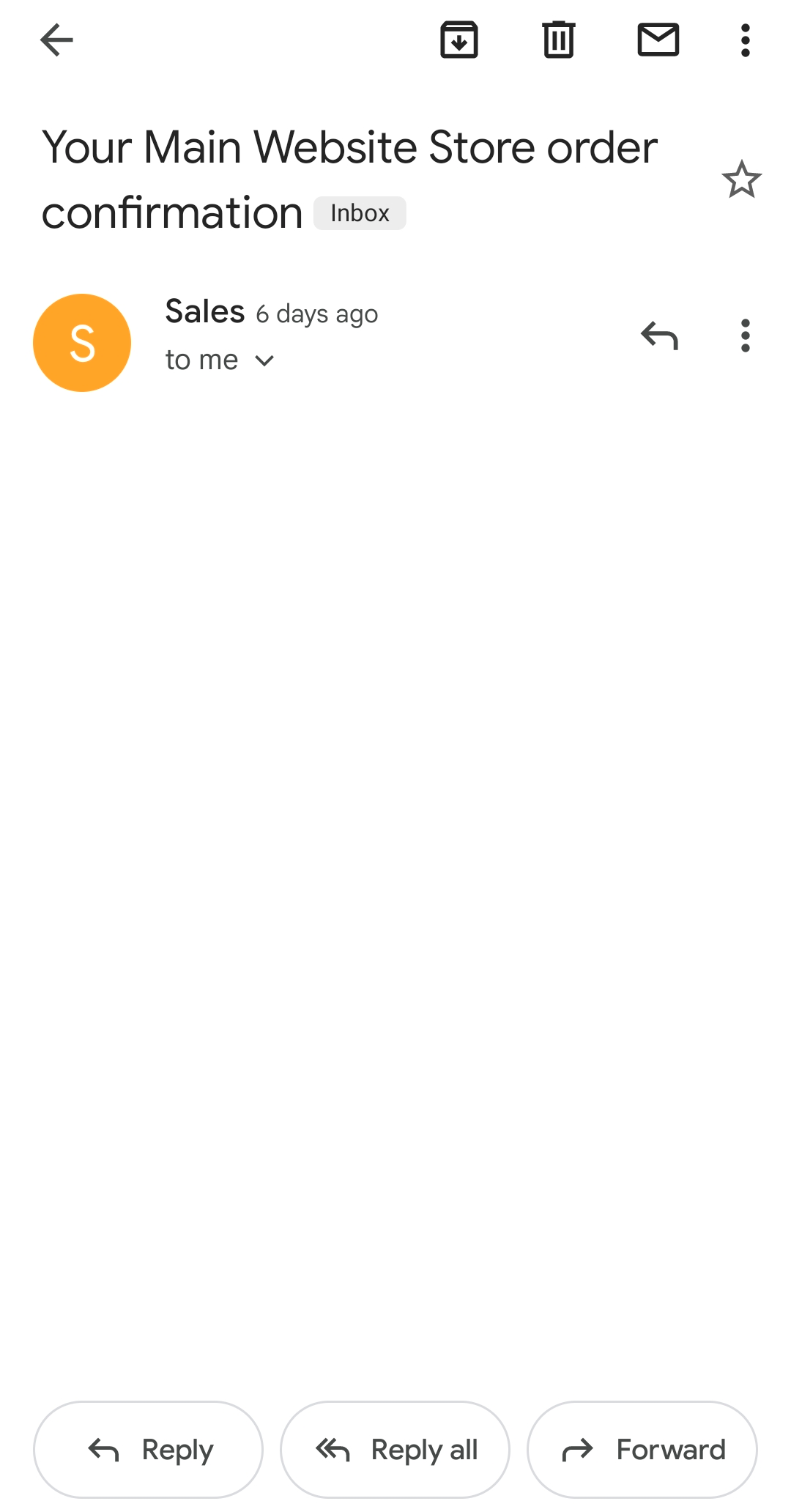Star this email
Viewport: 791px width, 1512px height.
coord(743,179)
